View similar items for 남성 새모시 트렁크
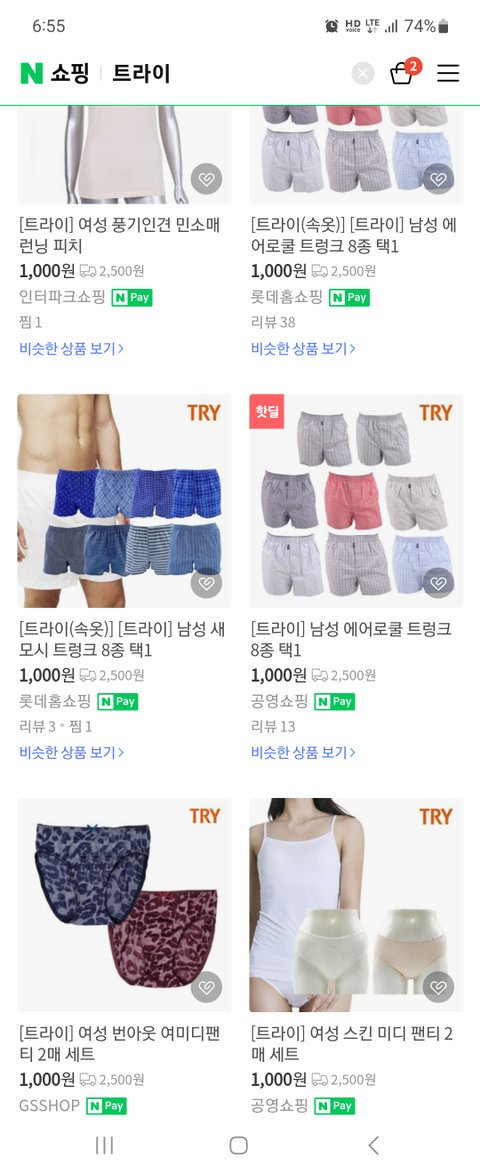 click(72, 752)
